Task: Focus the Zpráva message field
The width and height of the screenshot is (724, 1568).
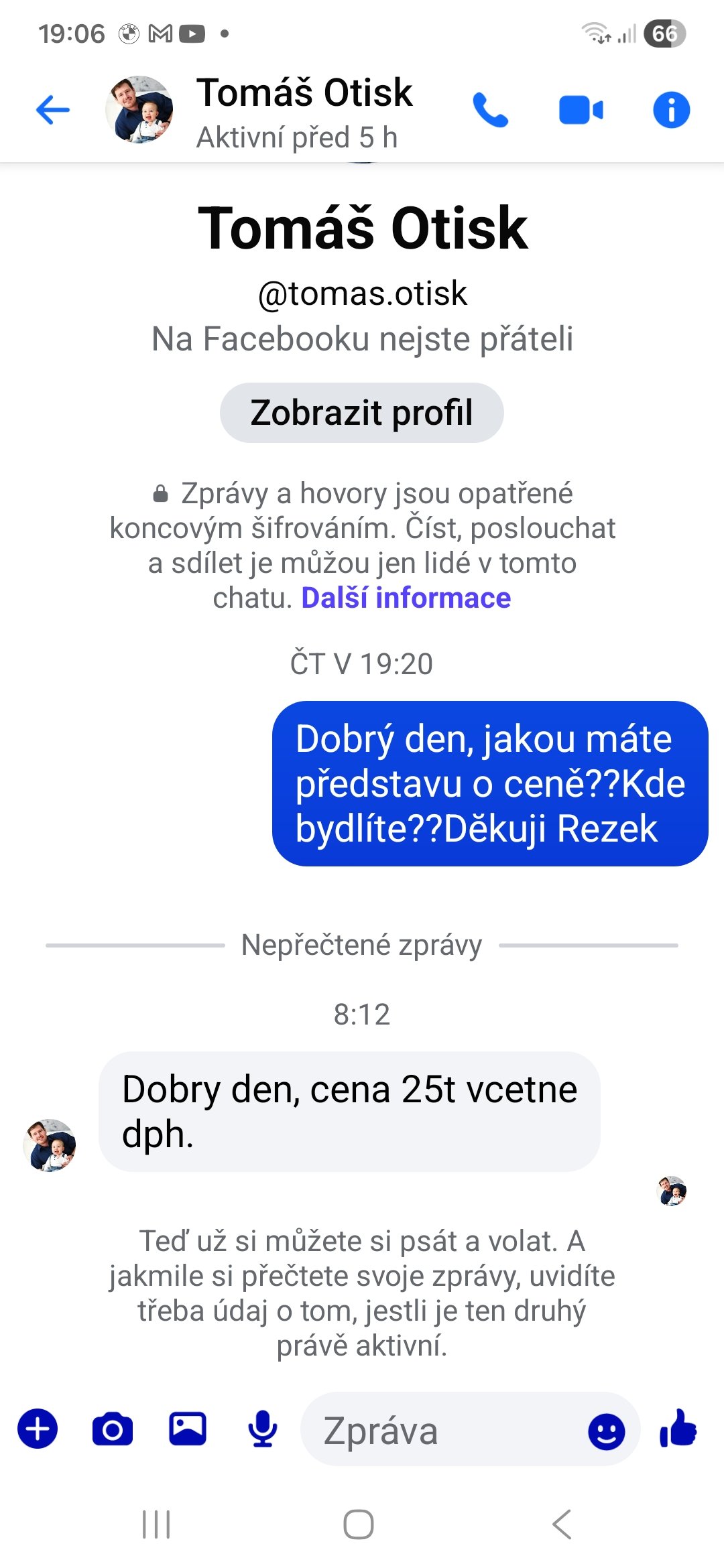Action: tap(442, 1431)
